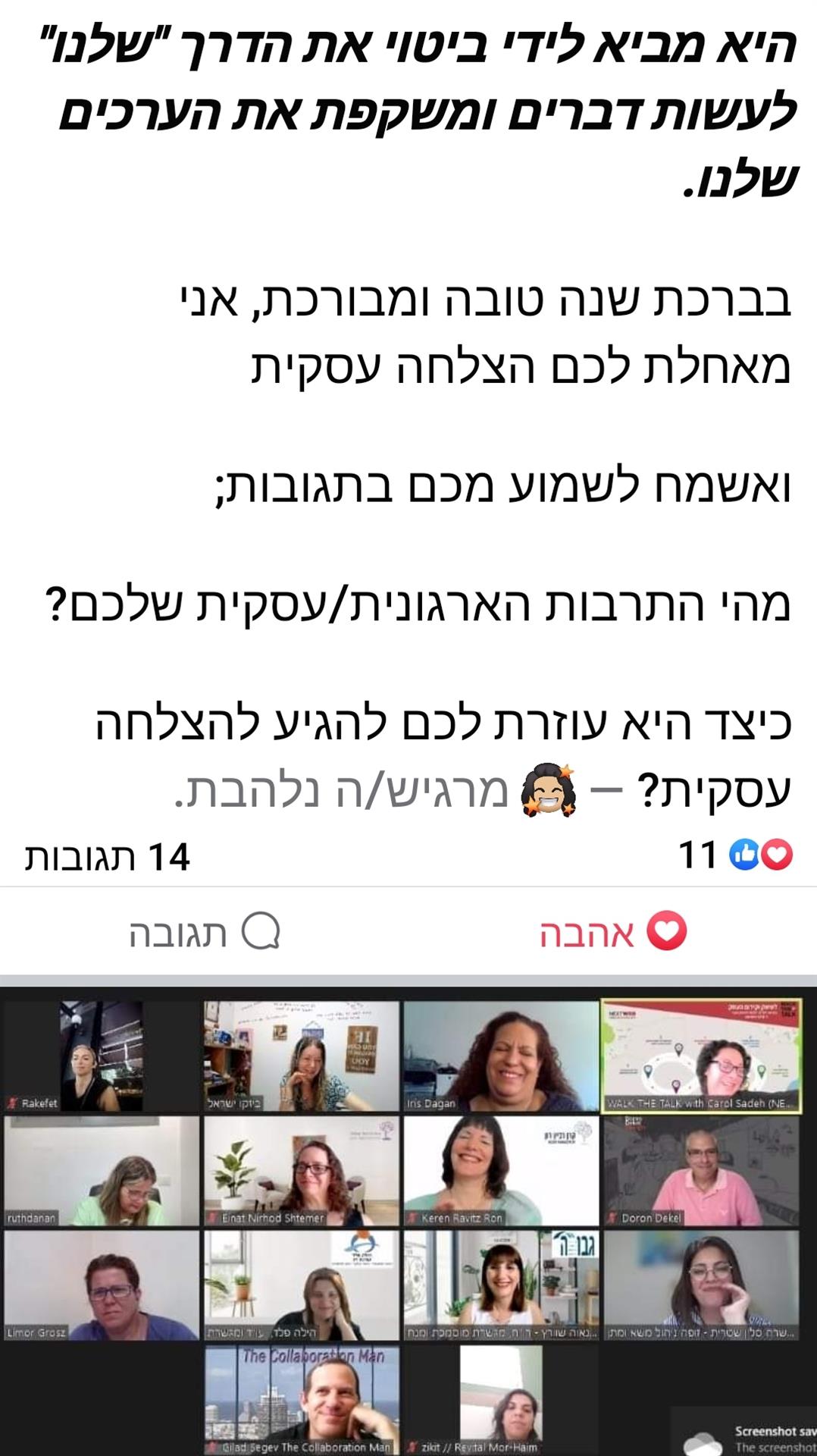Tap the אהבה love reaction button
Image resolution: width=817 pixels, height=1456 pixels.
[612, 932]
